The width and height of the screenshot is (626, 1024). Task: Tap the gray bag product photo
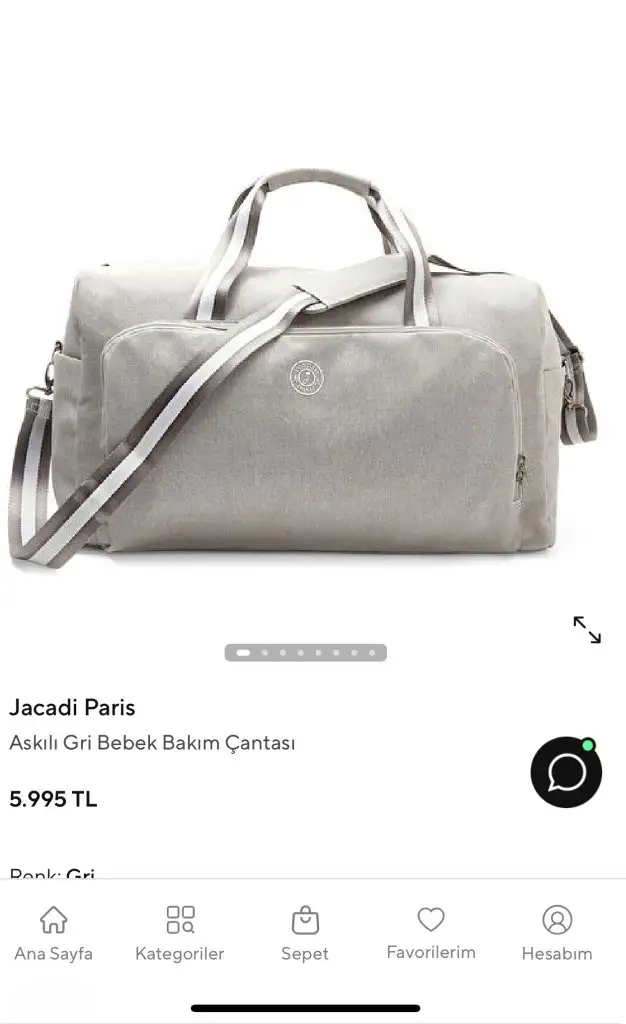pyautogui.click(x=305, y=370)
